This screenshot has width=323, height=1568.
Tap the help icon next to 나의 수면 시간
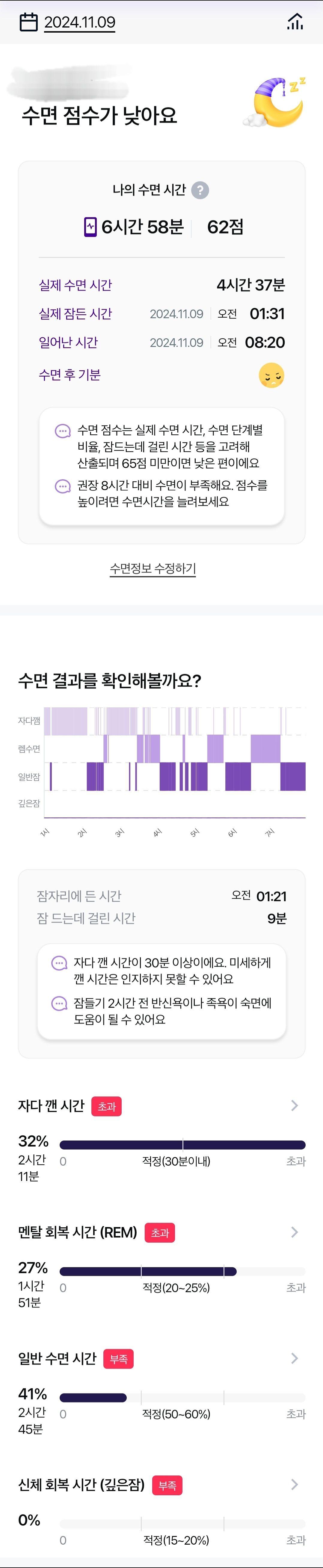pyautogui.click(x=200, y=190)
